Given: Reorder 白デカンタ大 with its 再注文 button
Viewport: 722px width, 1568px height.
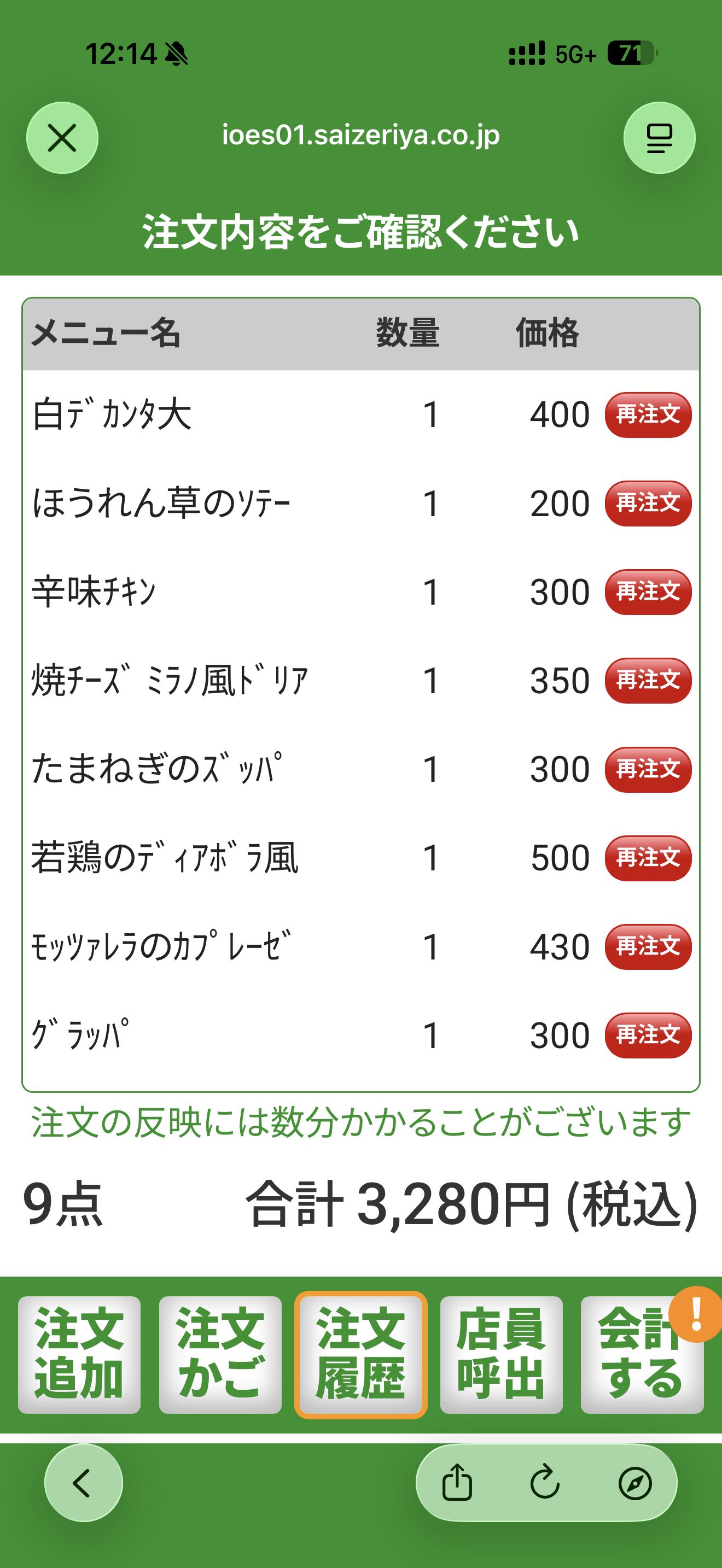Looking at the screenshot, I should [648, 414].
